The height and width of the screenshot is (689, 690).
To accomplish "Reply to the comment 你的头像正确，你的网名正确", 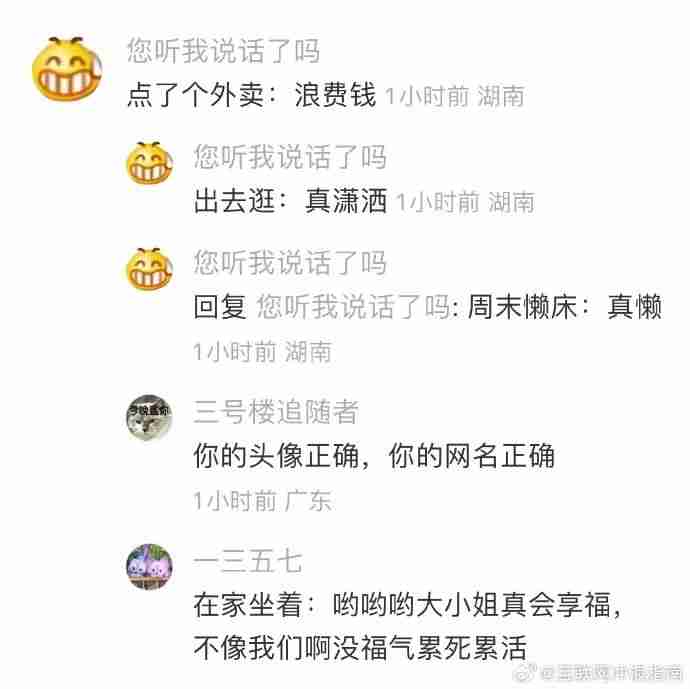I will pos(373,457).
